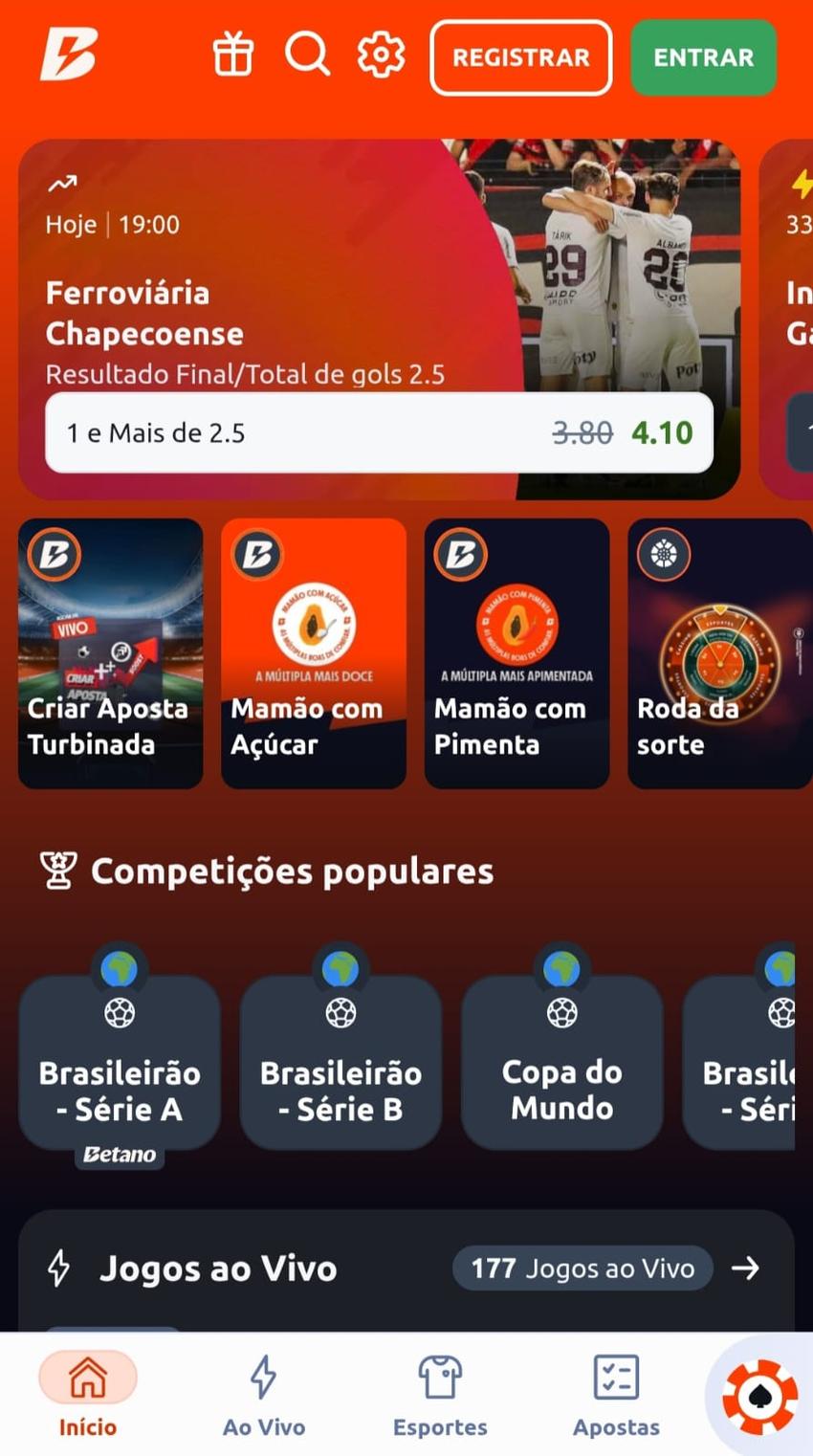Select the 1 e Mais de 2.5 odds

pos(379,433)
